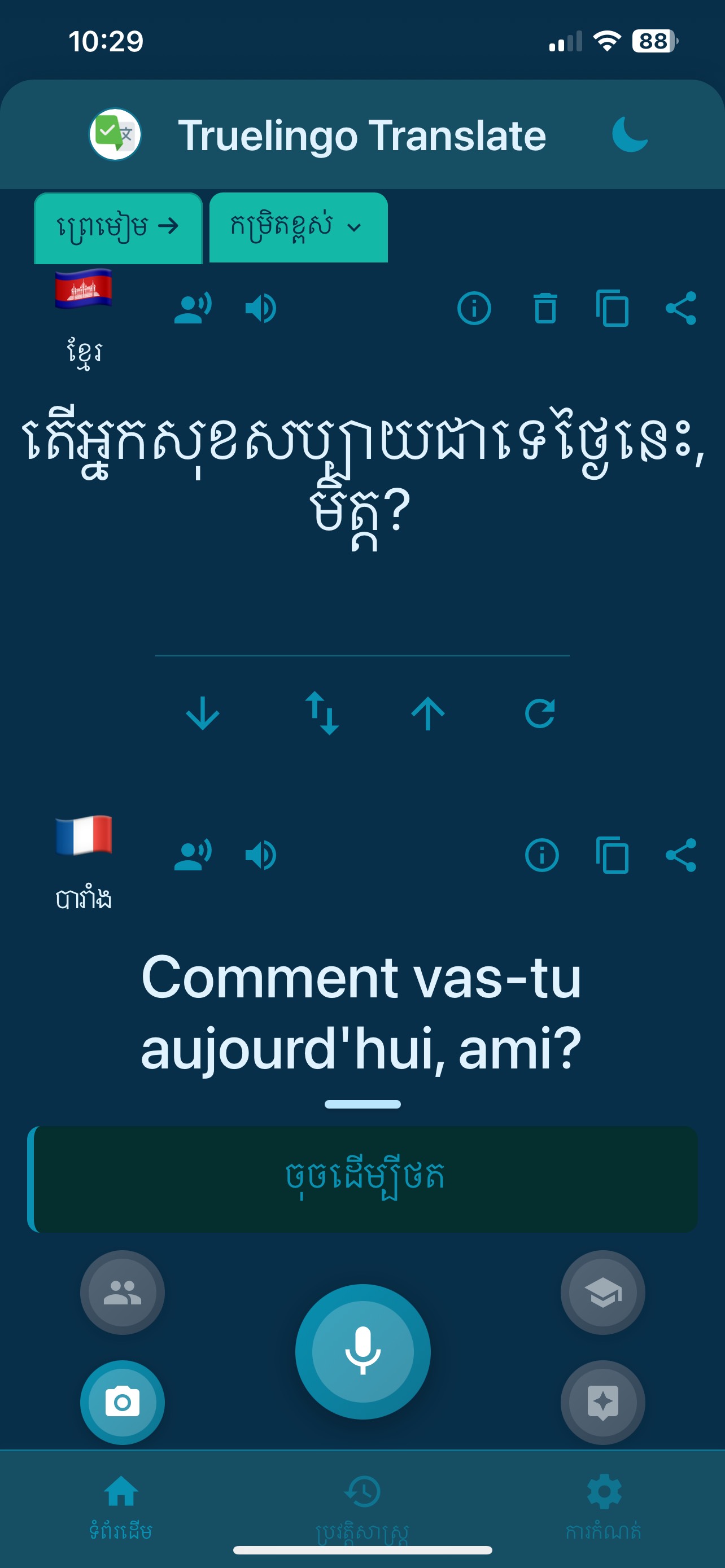
Task: Play audio of the Khmer text
Action: pyautogui.click(x=260, y=309)
